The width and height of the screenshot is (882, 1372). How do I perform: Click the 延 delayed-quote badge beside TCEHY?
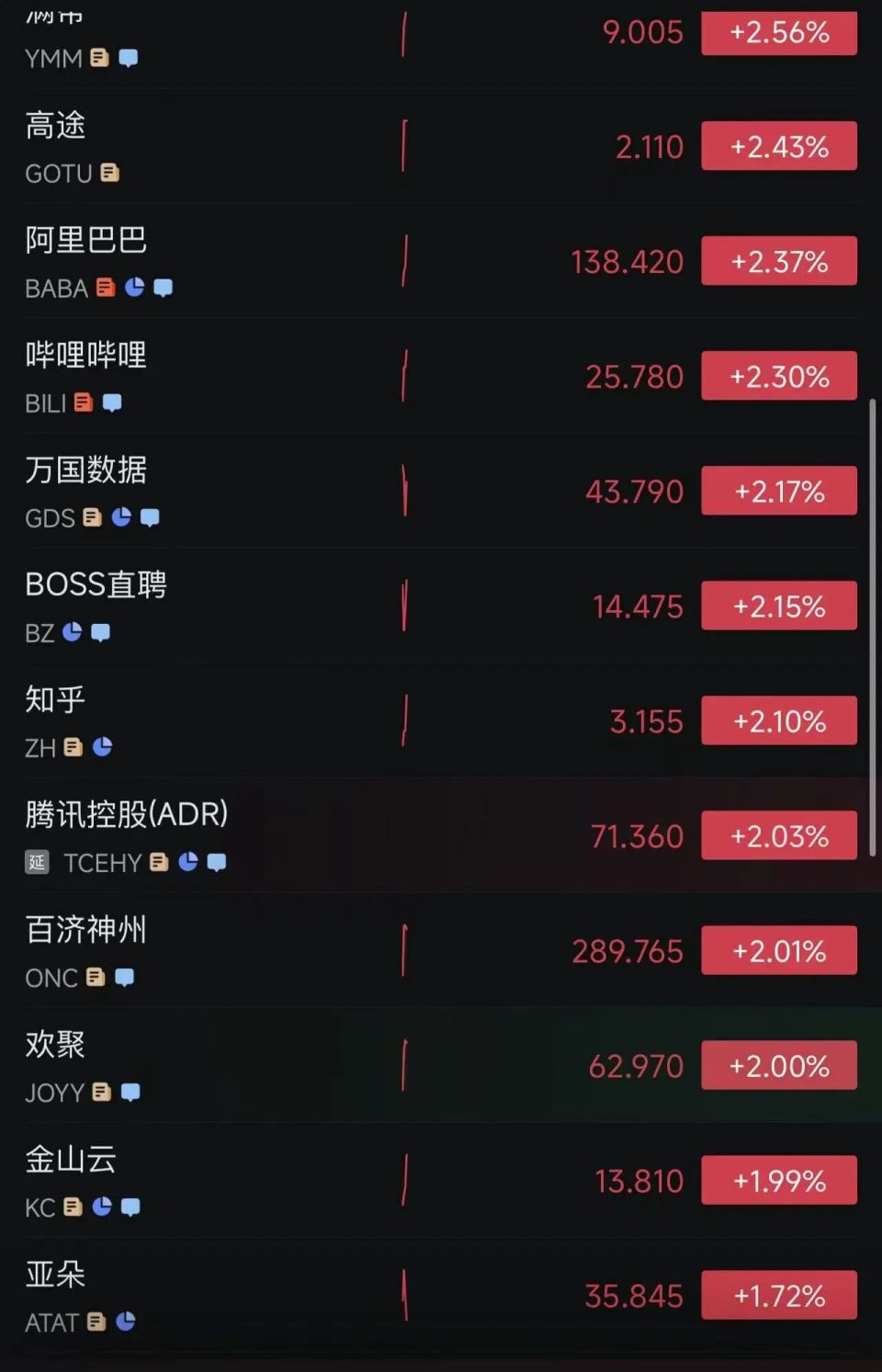(37, 862)
